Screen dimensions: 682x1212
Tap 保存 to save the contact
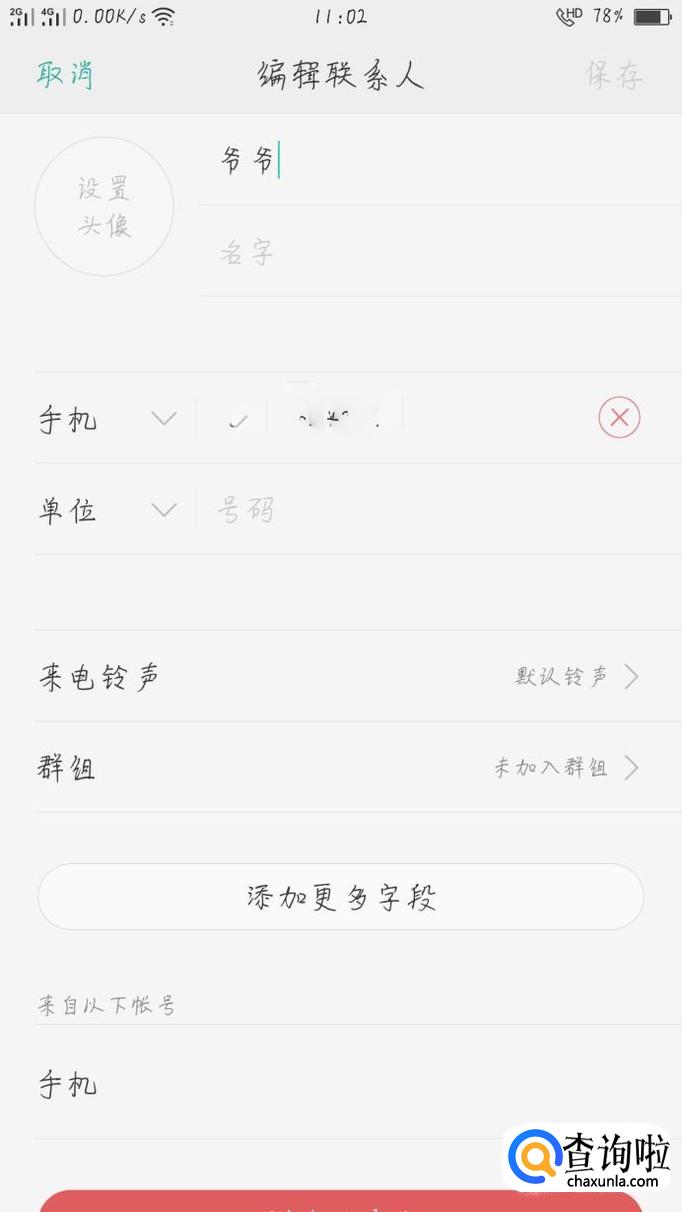(614, 75)
